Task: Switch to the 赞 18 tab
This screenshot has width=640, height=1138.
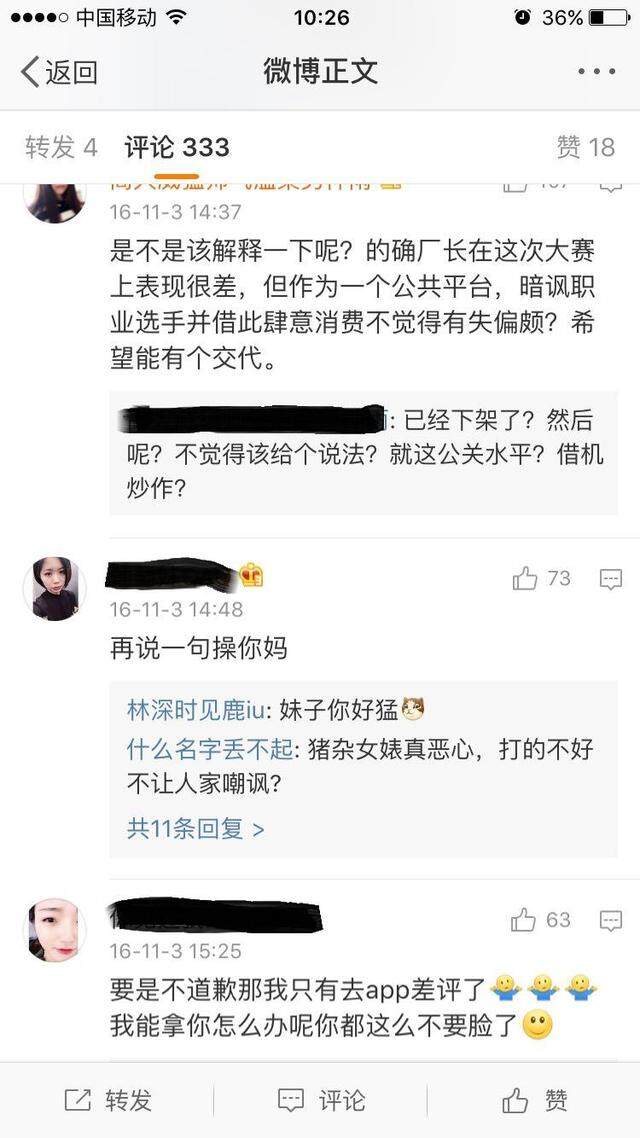Action: pyautogui.click(x=585, y=148)
